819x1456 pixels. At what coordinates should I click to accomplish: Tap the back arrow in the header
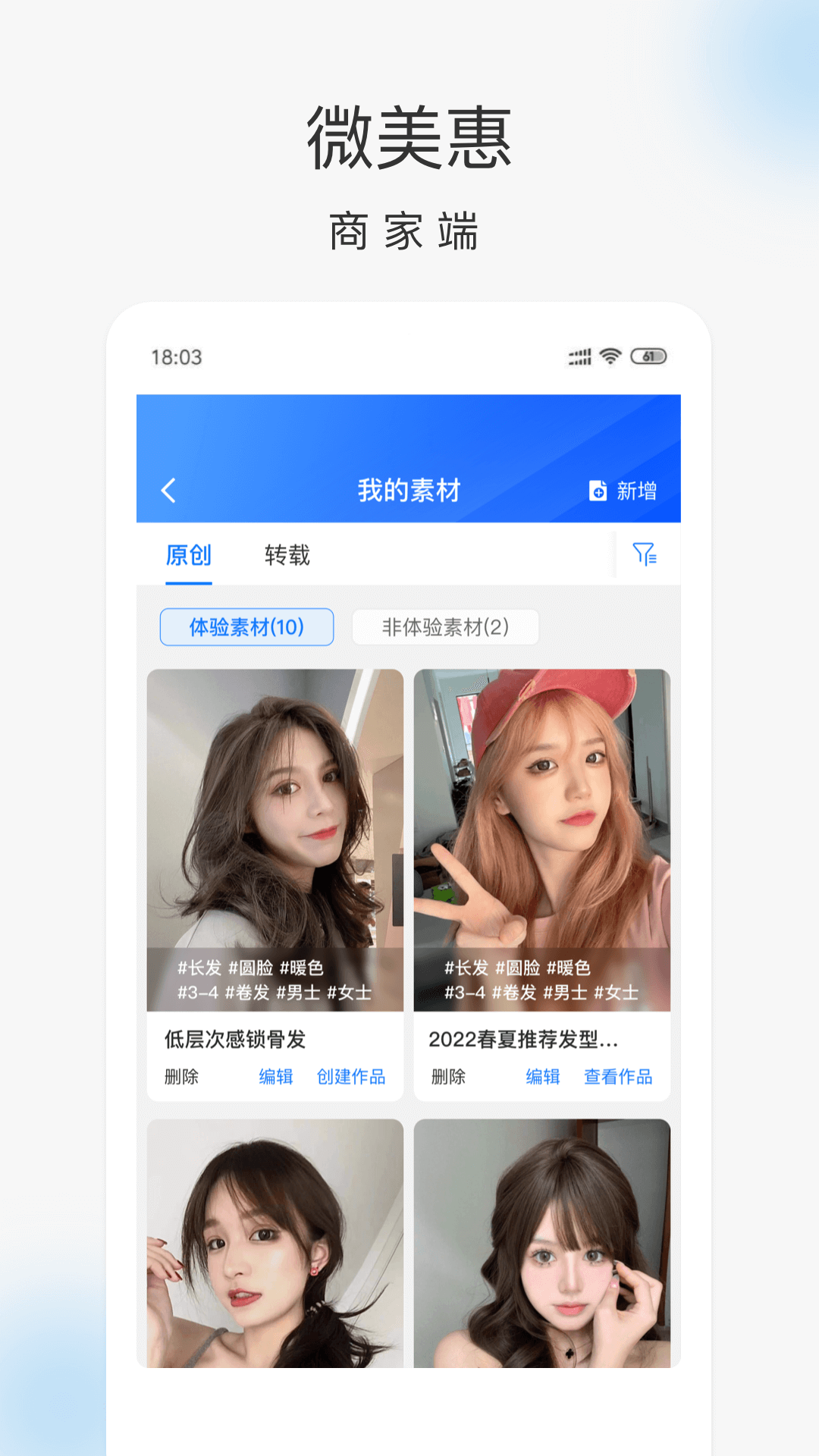click(168, 489)
